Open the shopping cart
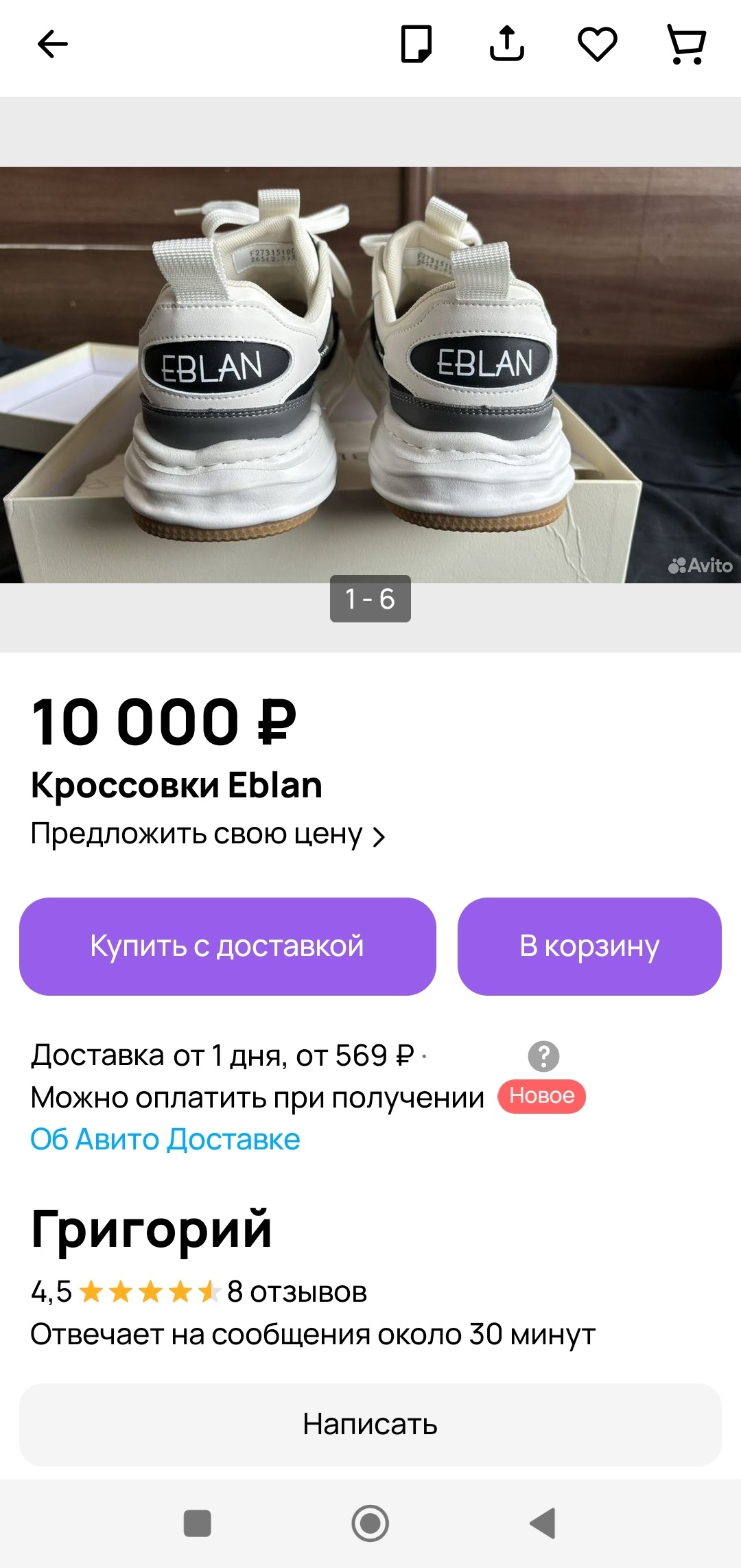Image resolution: width=741 pixels, height=1568 pixels. tap(687, 45)
